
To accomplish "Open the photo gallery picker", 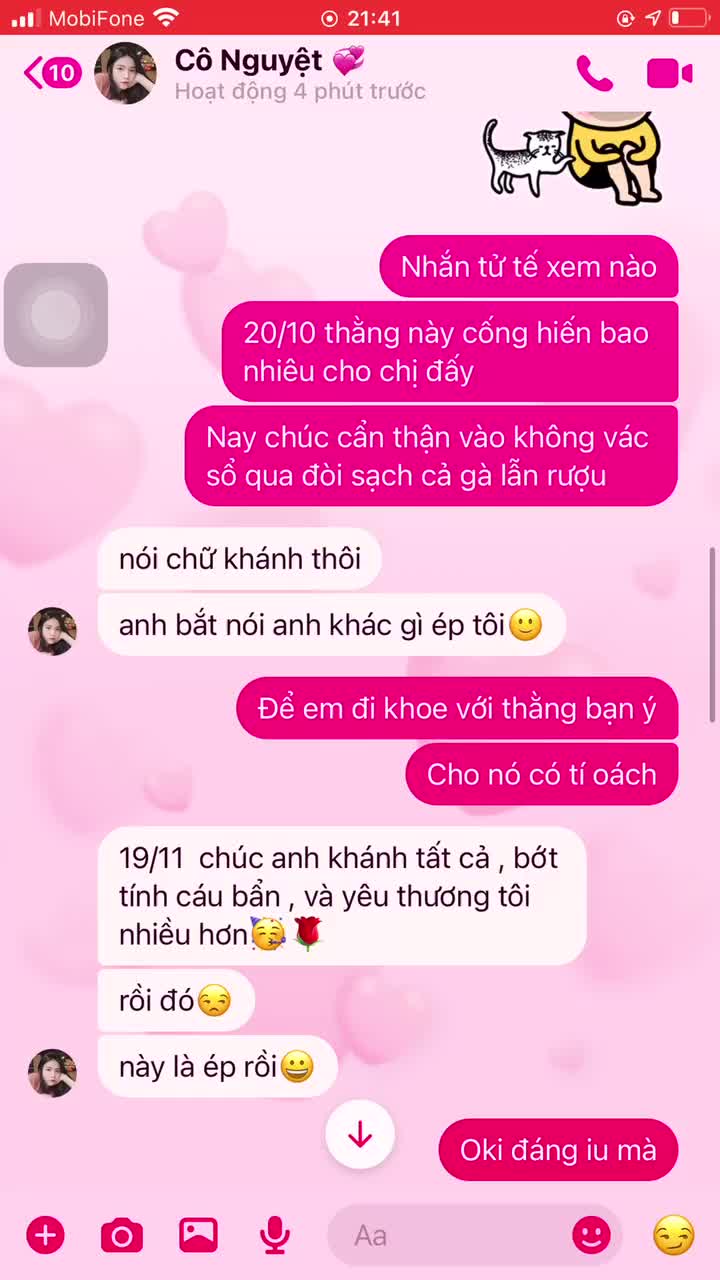I will click(198, 1235).
